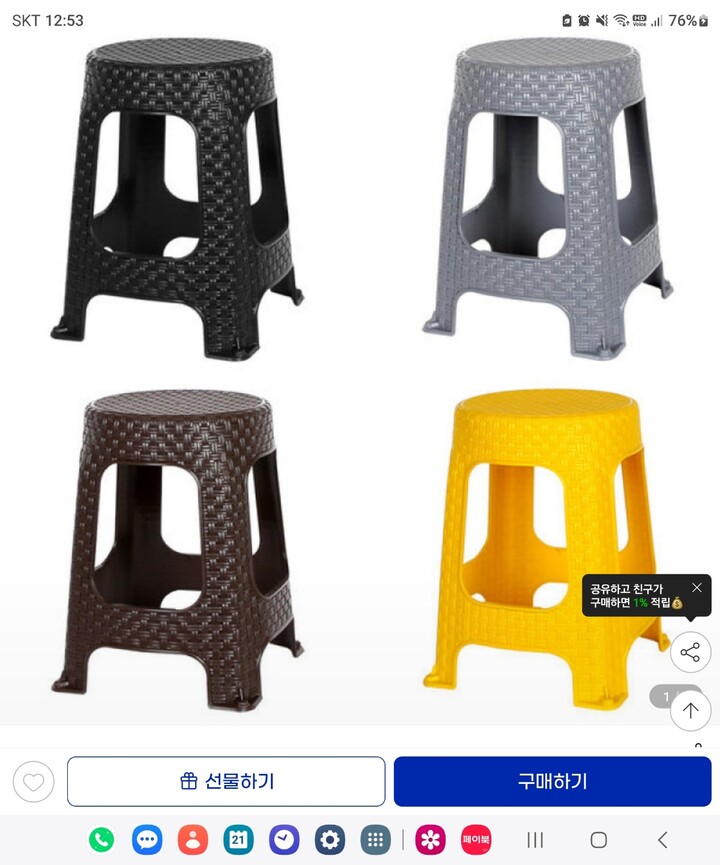Tap the scroll-to-top arrow
This screenshot has width=720, height=865.
coord(691,710)
